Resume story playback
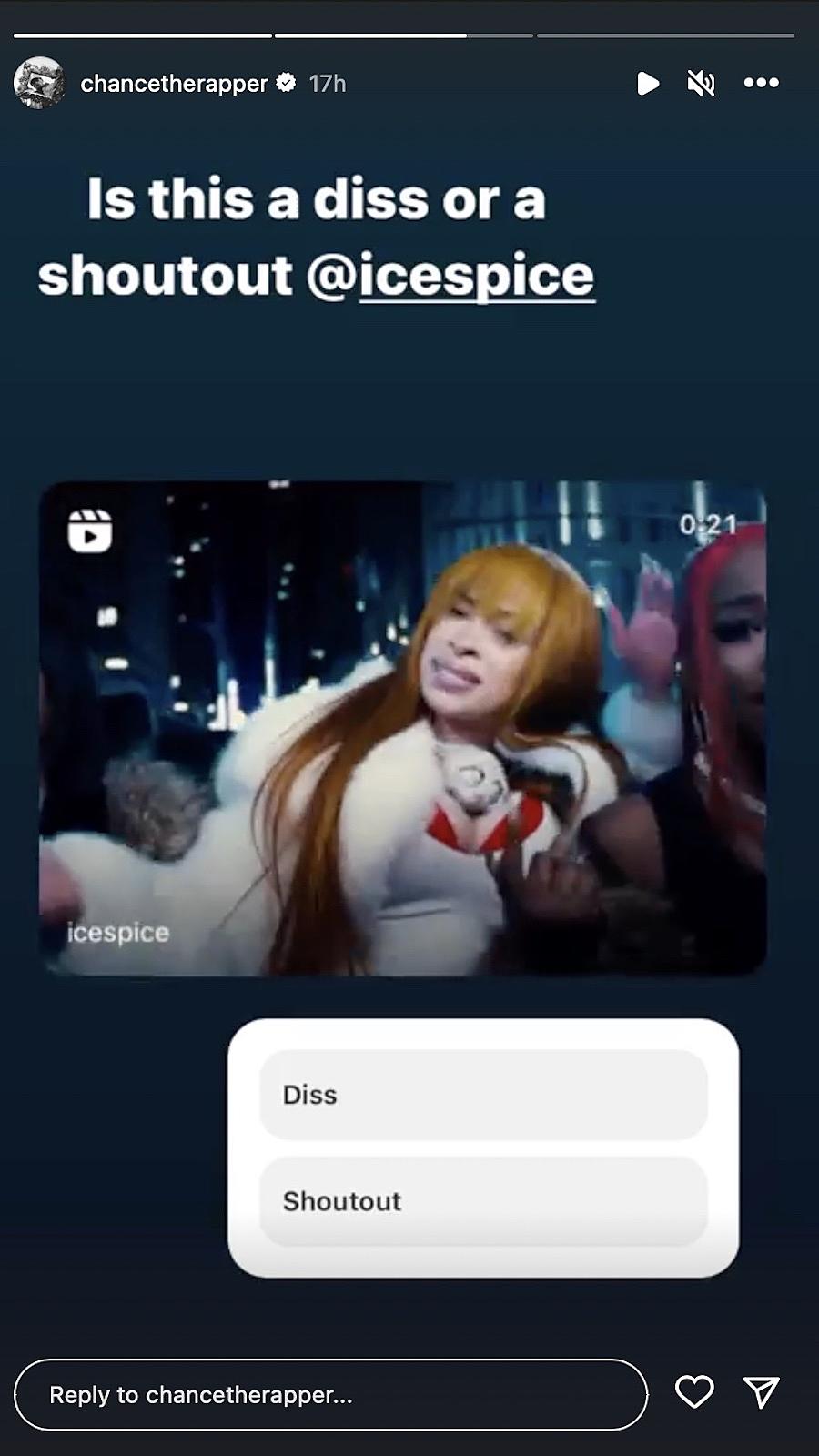 (647, 84)
